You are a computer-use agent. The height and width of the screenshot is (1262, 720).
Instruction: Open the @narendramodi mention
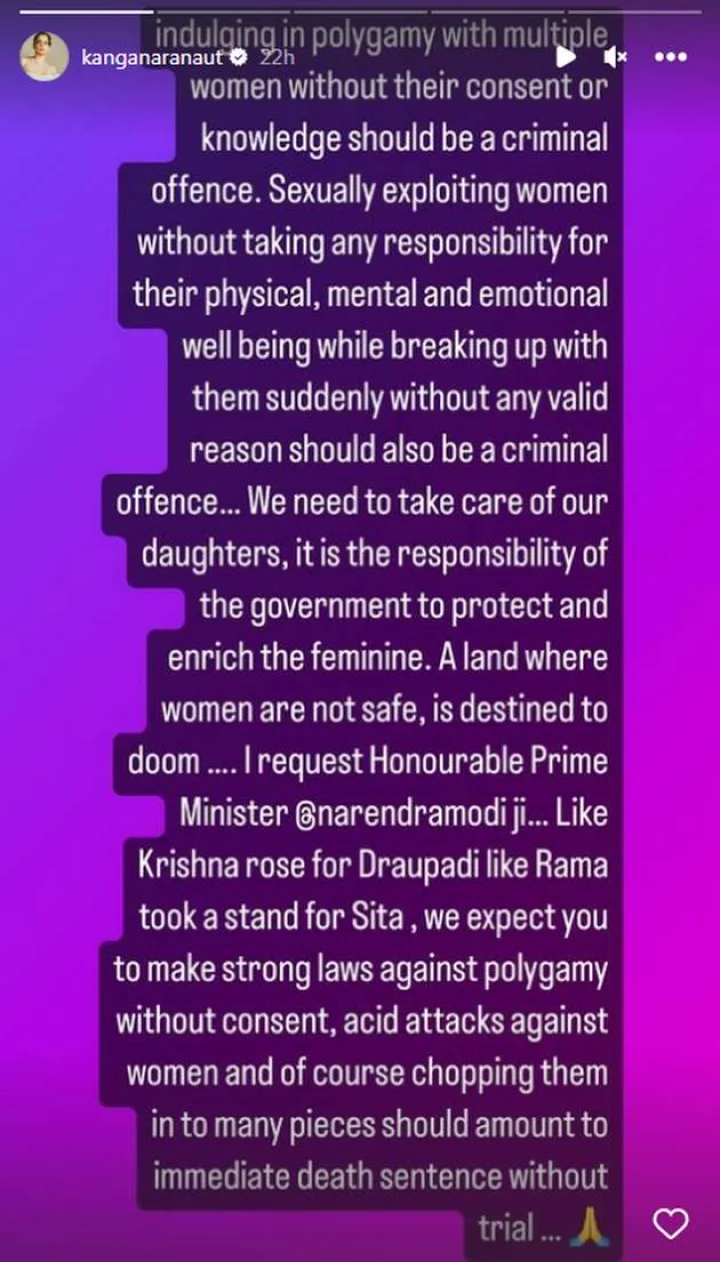click(384, 813)
